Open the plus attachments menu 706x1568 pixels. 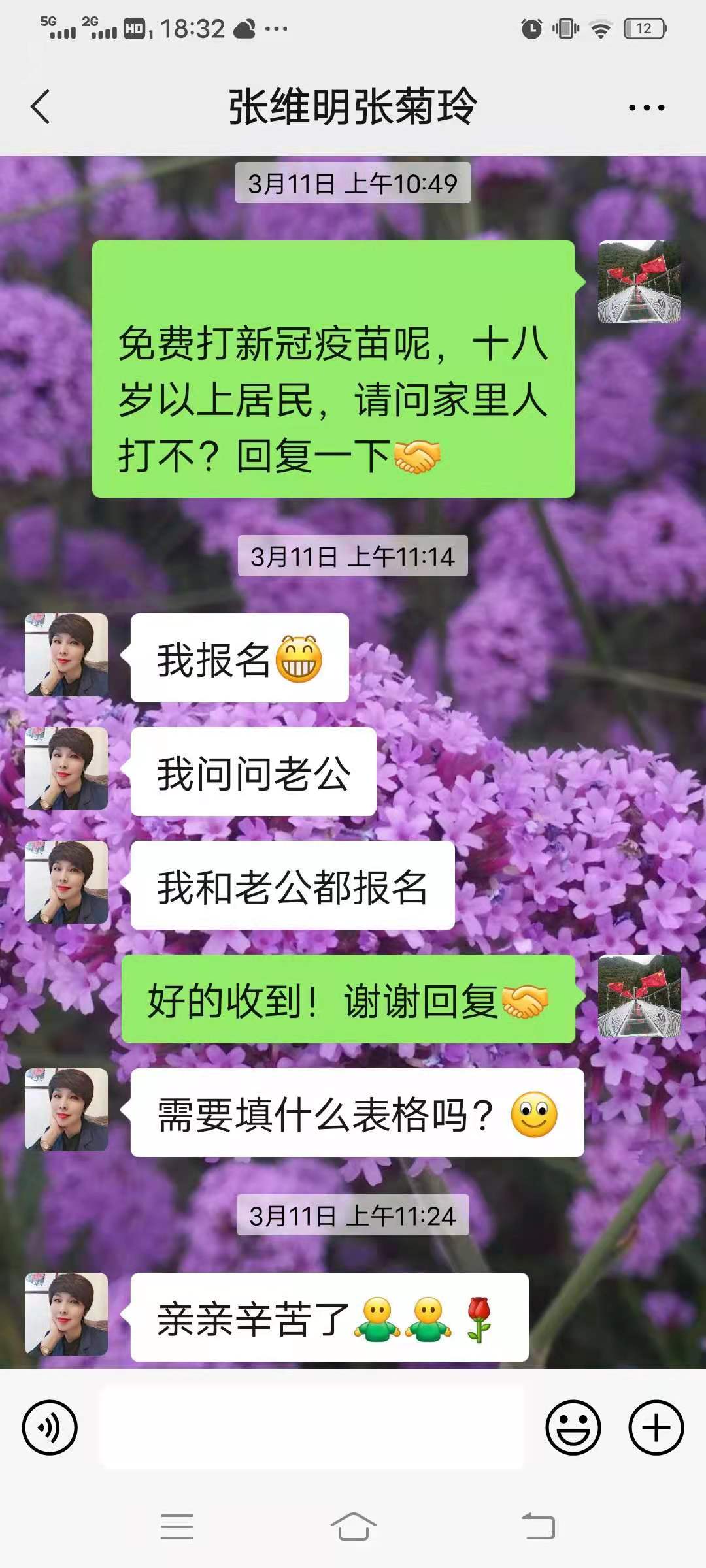coord(656,1428)
